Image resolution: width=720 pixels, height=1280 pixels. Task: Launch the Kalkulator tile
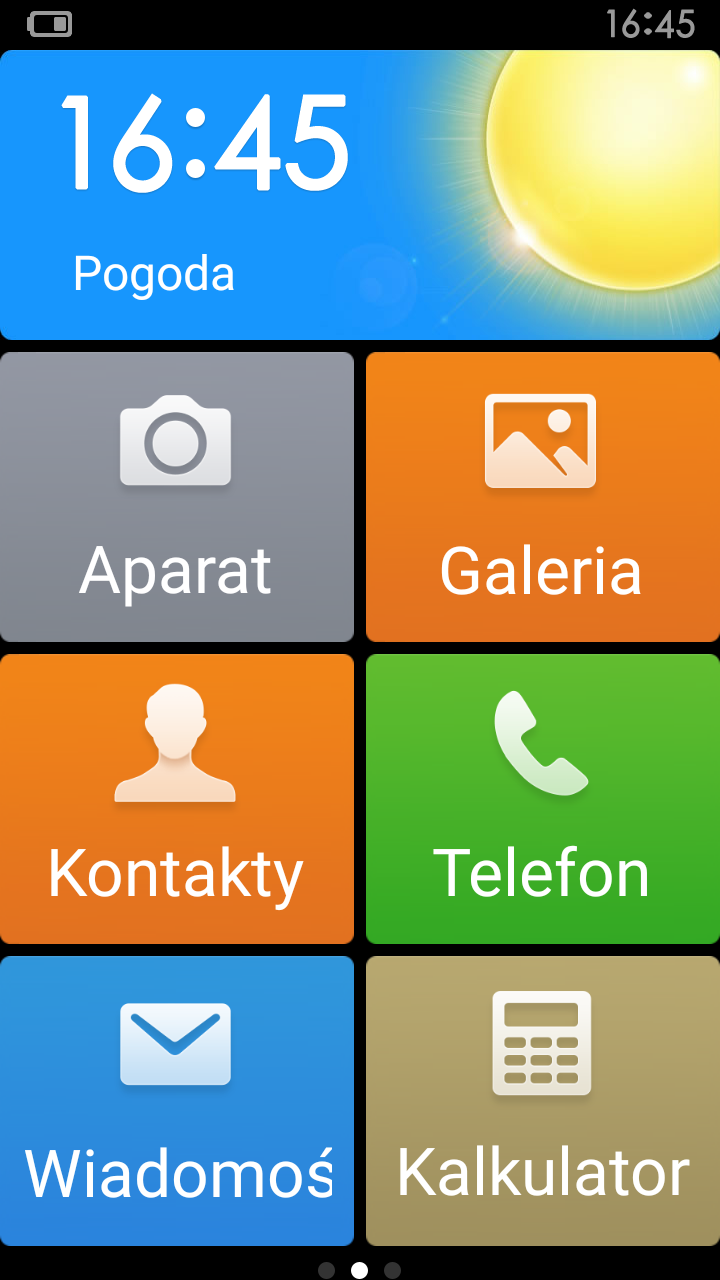[x=542, y=1101]
